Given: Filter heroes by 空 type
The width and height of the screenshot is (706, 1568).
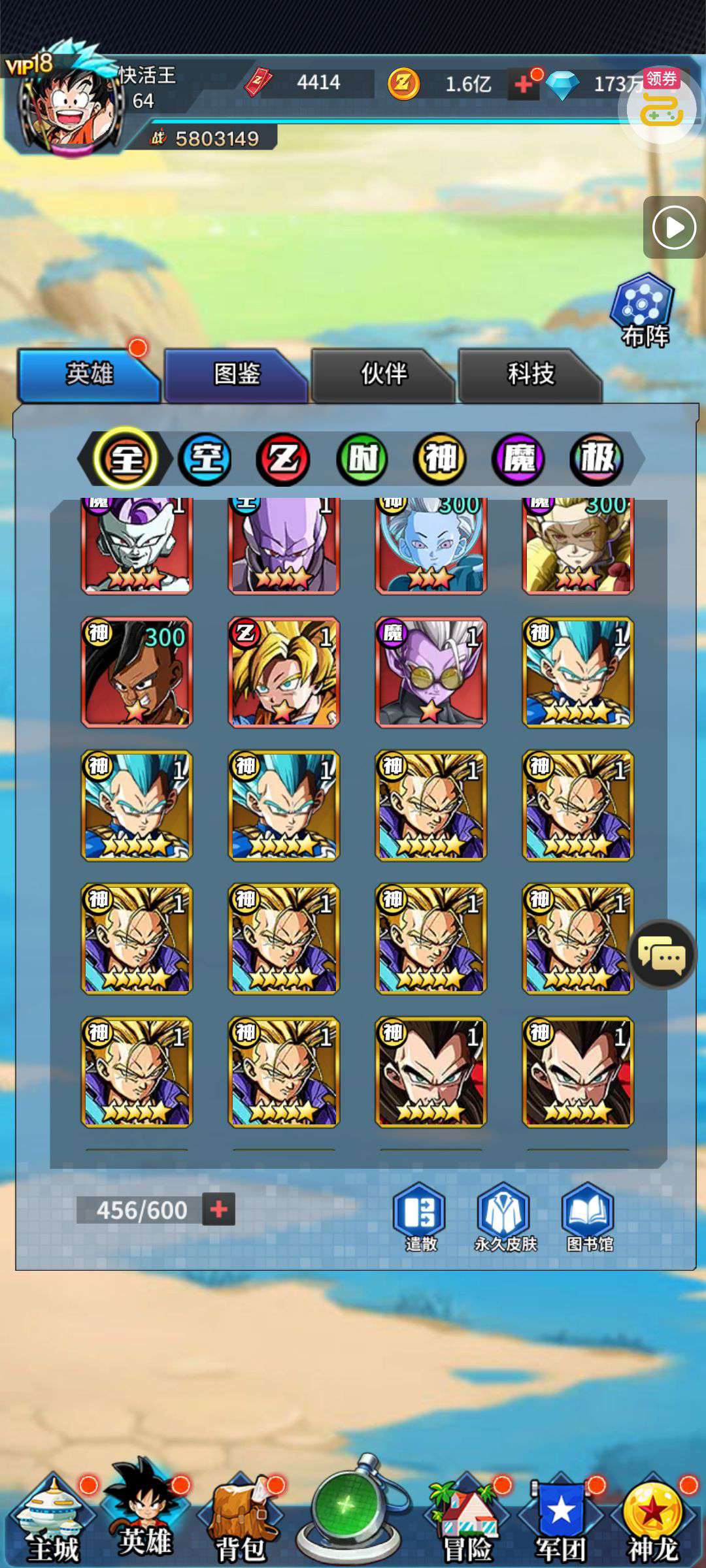Looking at the screenshot, I should [205, 459].
